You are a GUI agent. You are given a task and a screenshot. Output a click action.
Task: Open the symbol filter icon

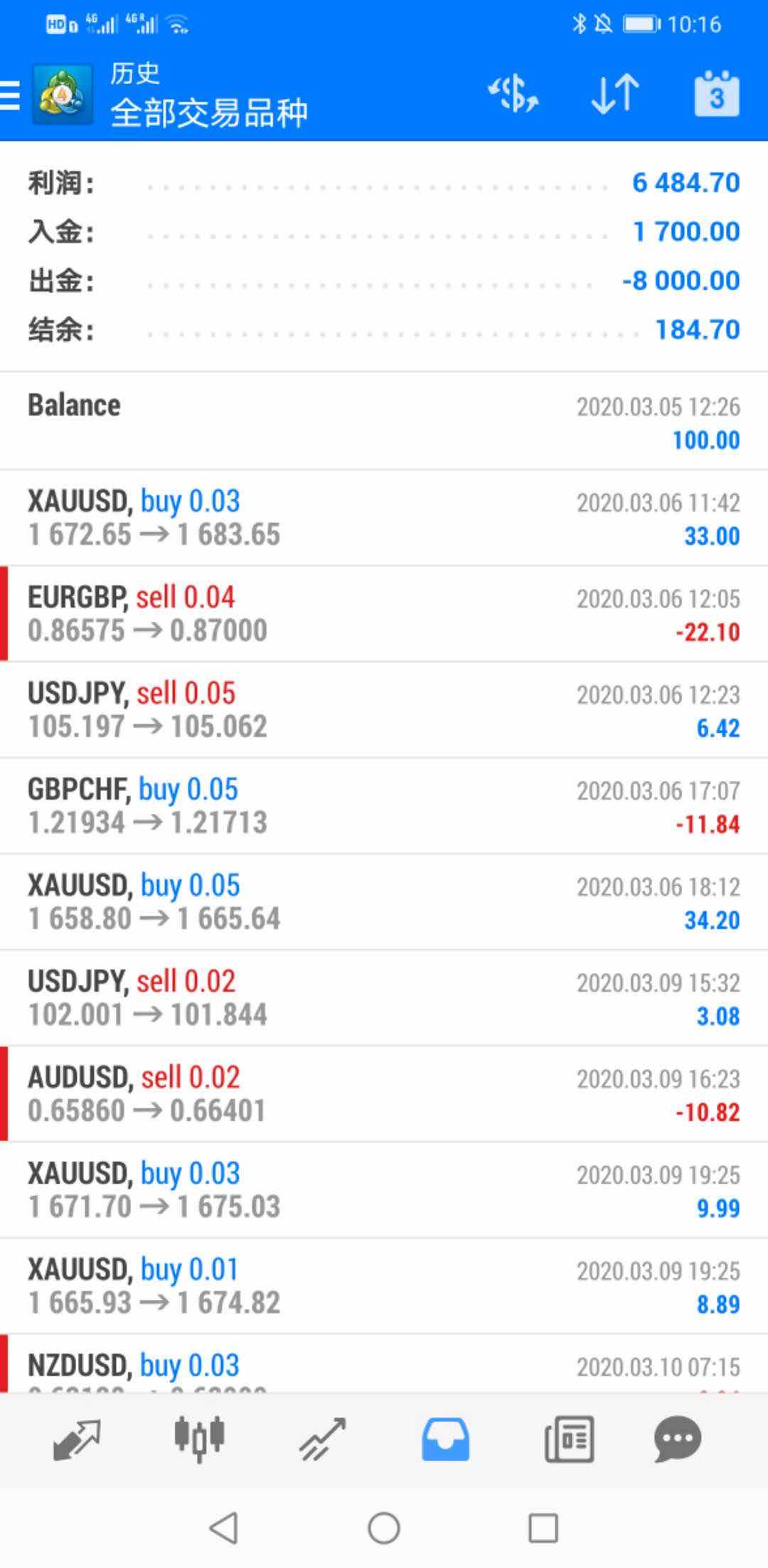tap(513, 94)
